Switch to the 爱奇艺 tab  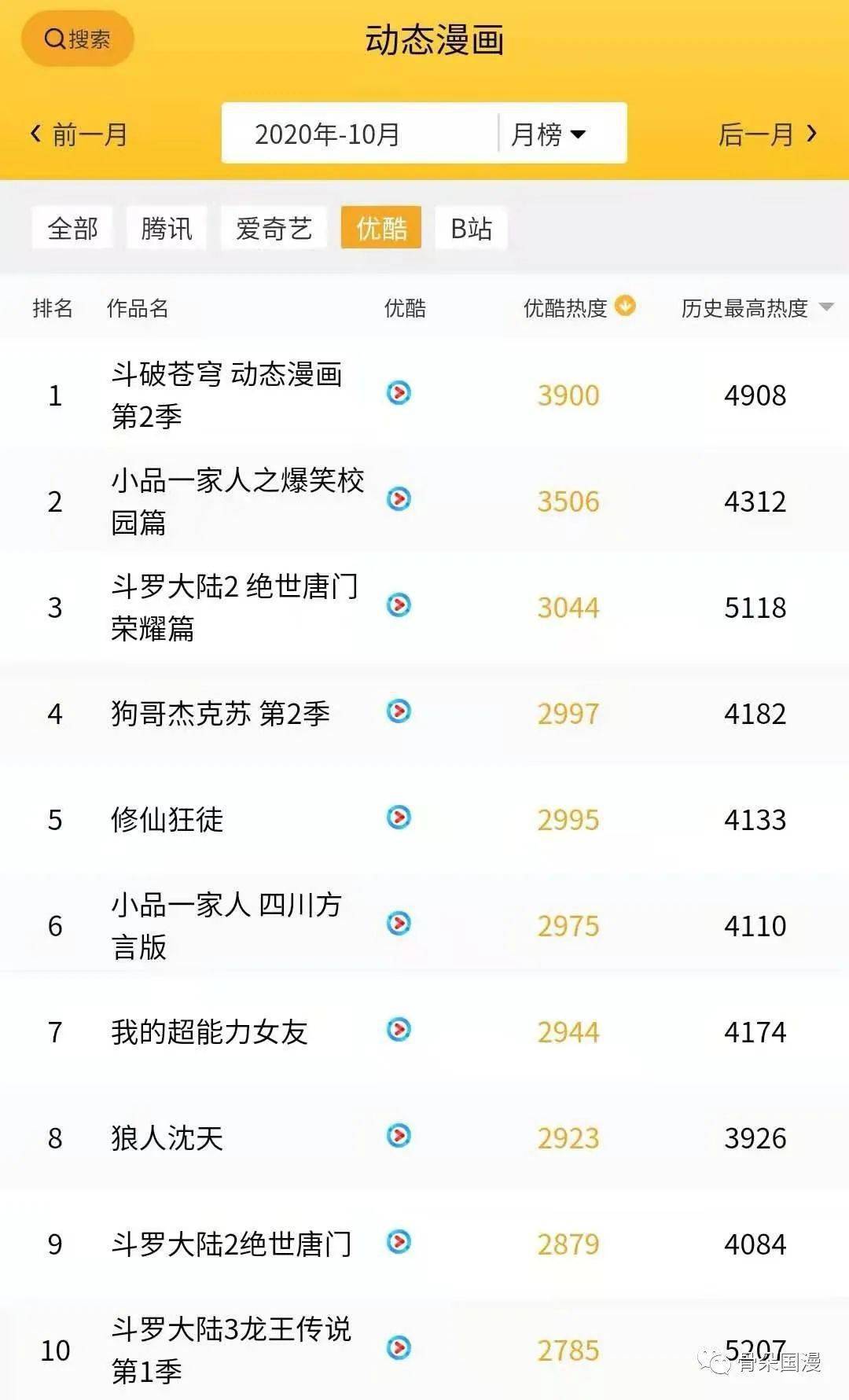(274, 229)
